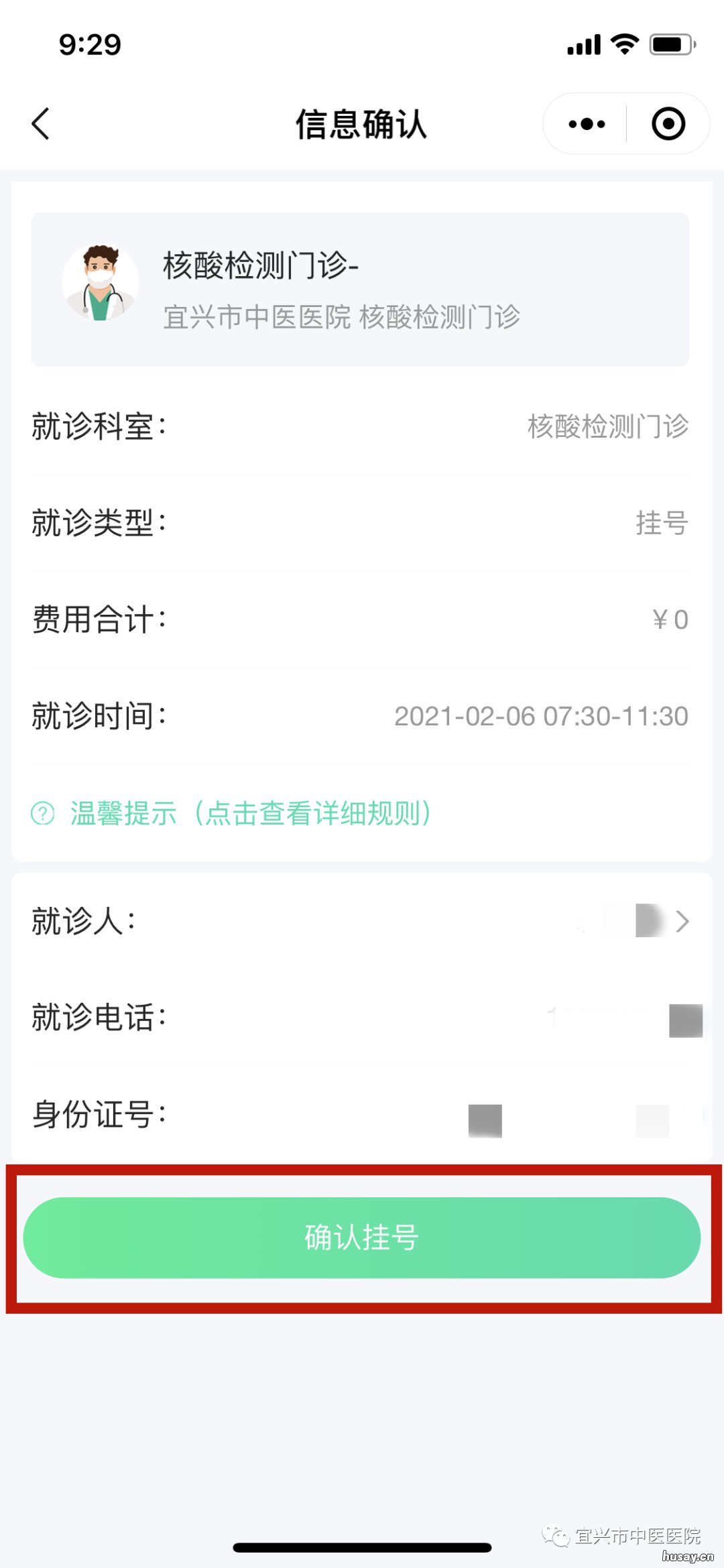This screenshot has height=1568, width=724.
Task: Click the 信息确认 page title
Action: coord(362,123)
